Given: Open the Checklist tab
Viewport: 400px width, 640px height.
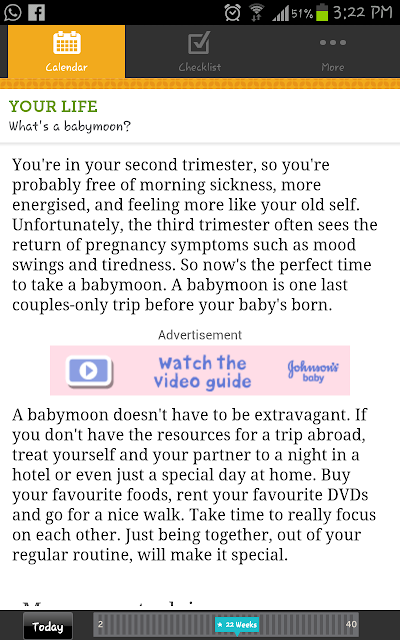Looking at the screenshot, I should pyautogui.click(x=200, y=51).
